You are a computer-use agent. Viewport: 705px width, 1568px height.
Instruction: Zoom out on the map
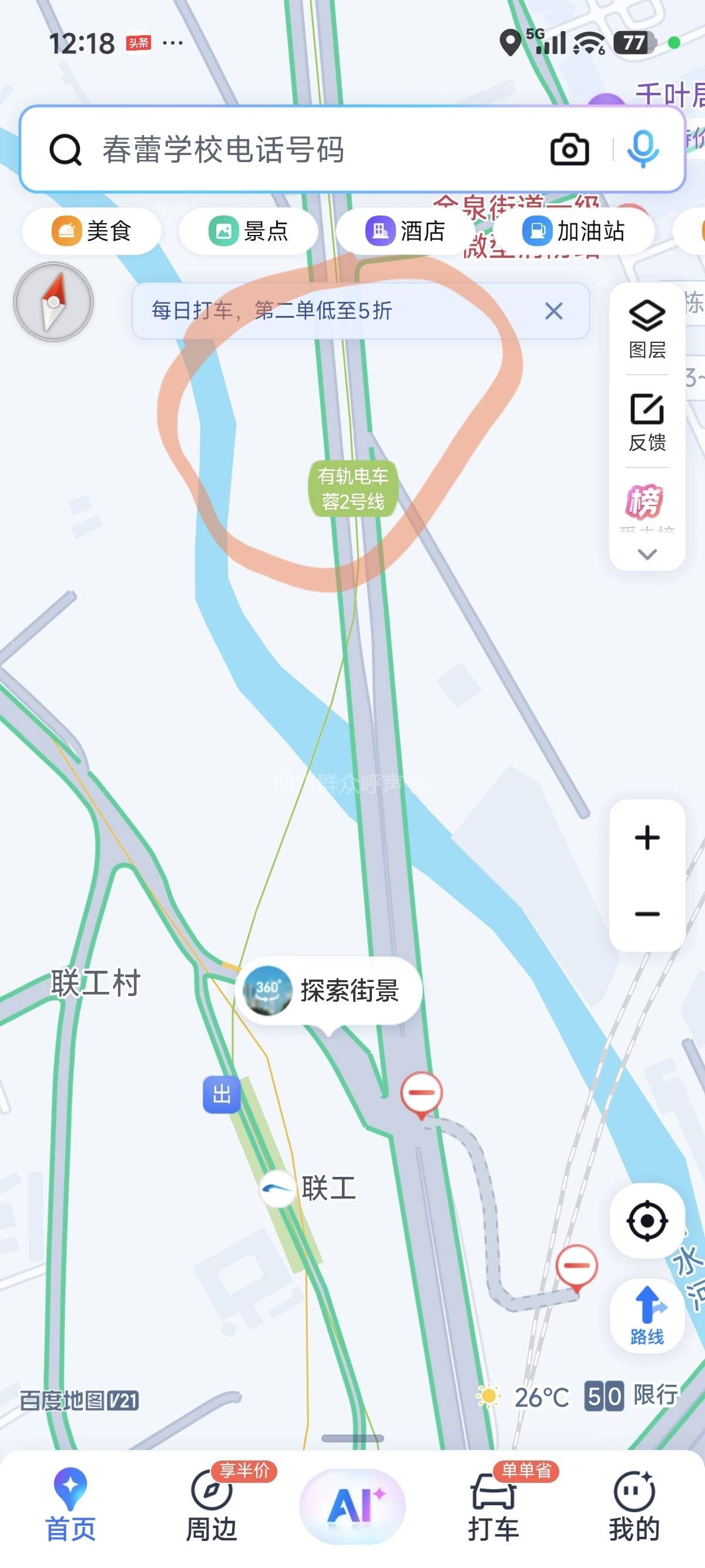click(x=647, y=914)
